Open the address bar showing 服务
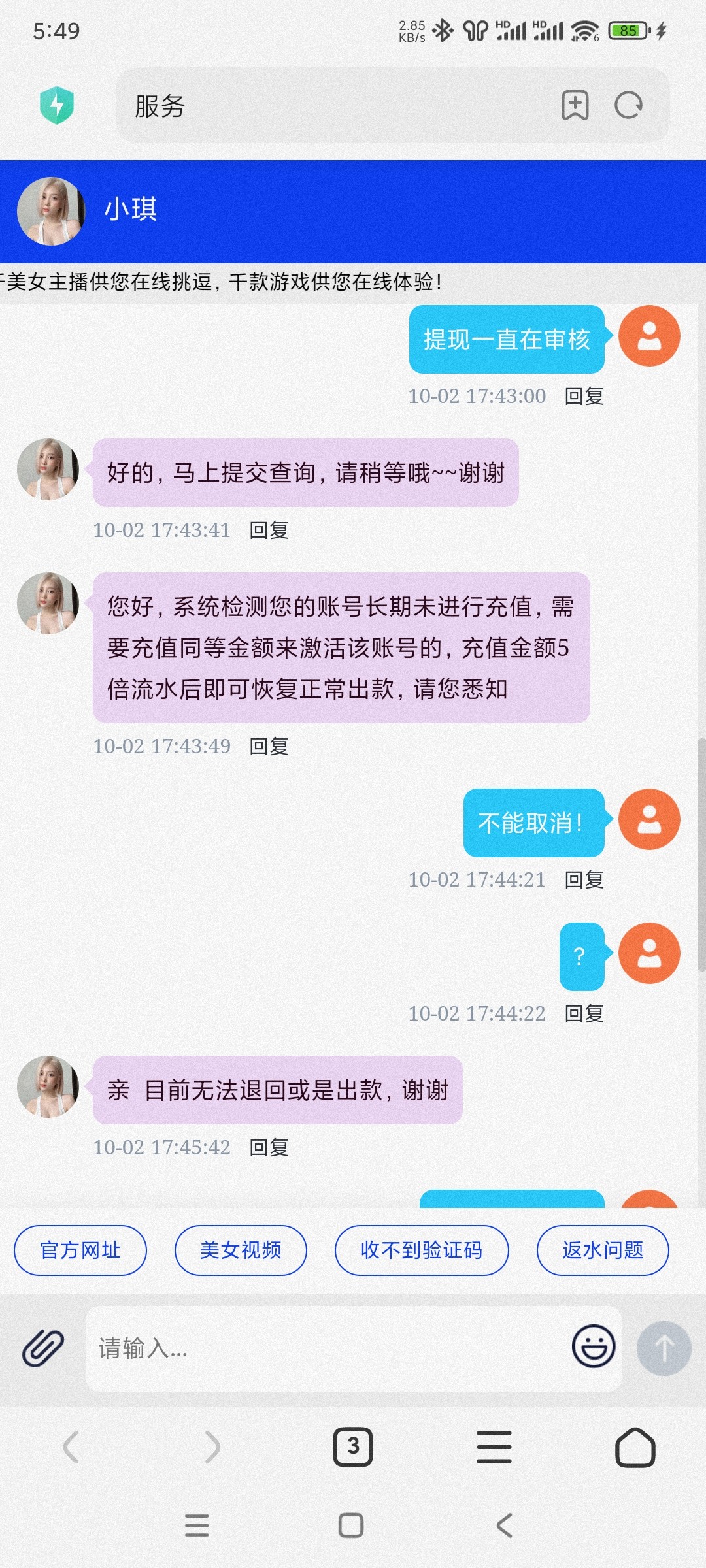The height and width of the screenshot is (1568, 706). (327, 105)
